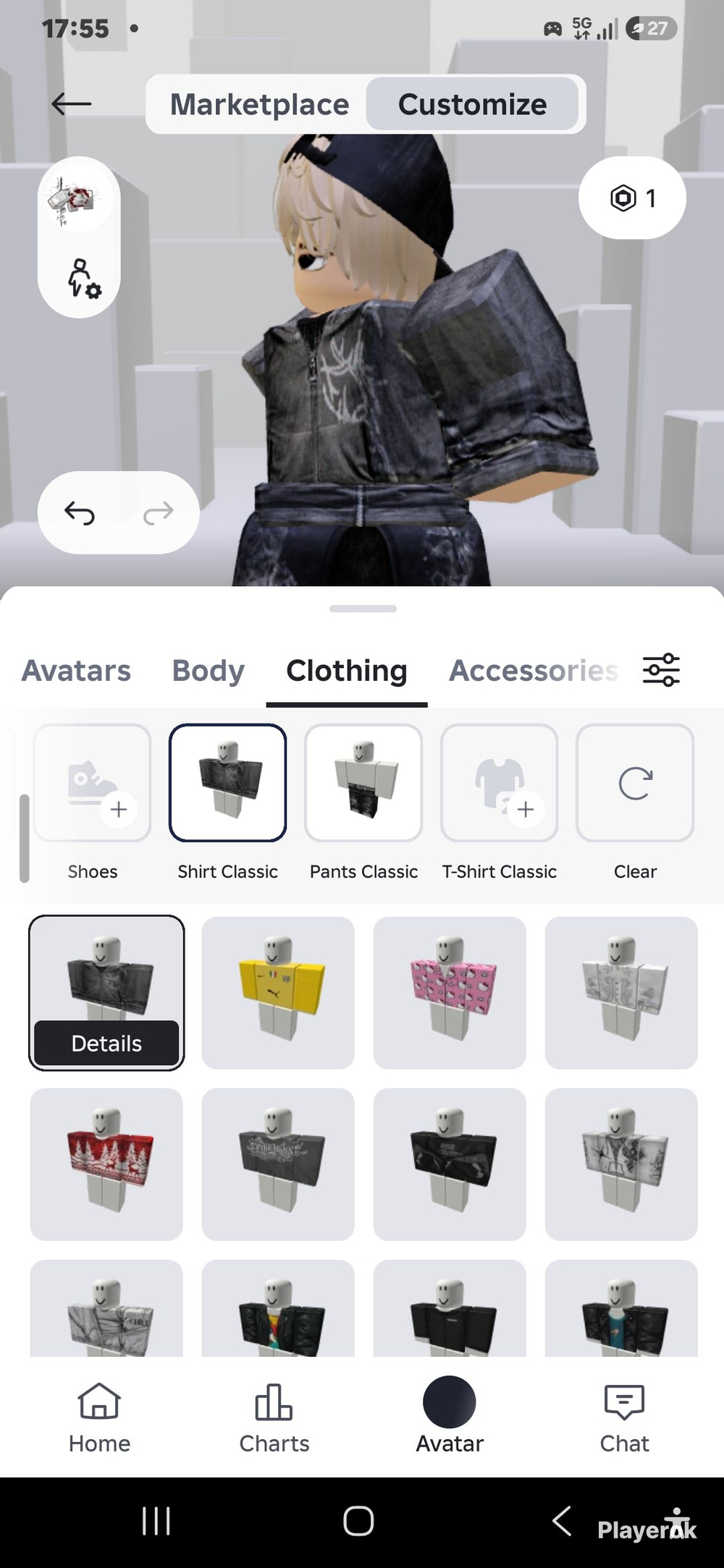Open the Avatars tab
This screenshot has height=1568, width=724.
click(x=76, y=671)
